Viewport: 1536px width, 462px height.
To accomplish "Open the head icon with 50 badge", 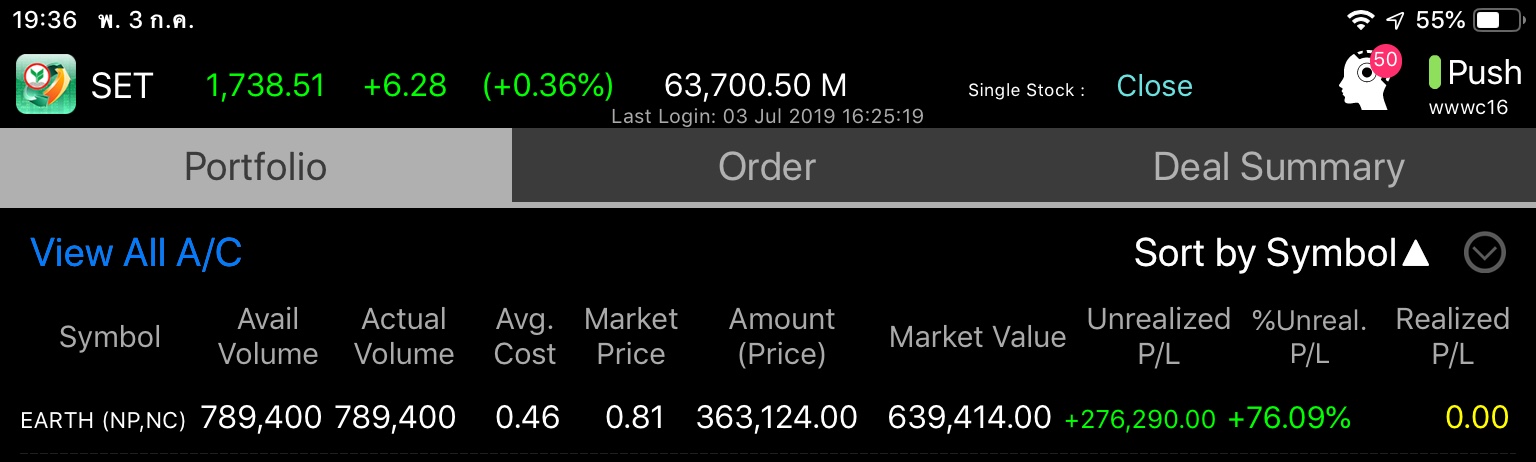I will point(1367,79).
